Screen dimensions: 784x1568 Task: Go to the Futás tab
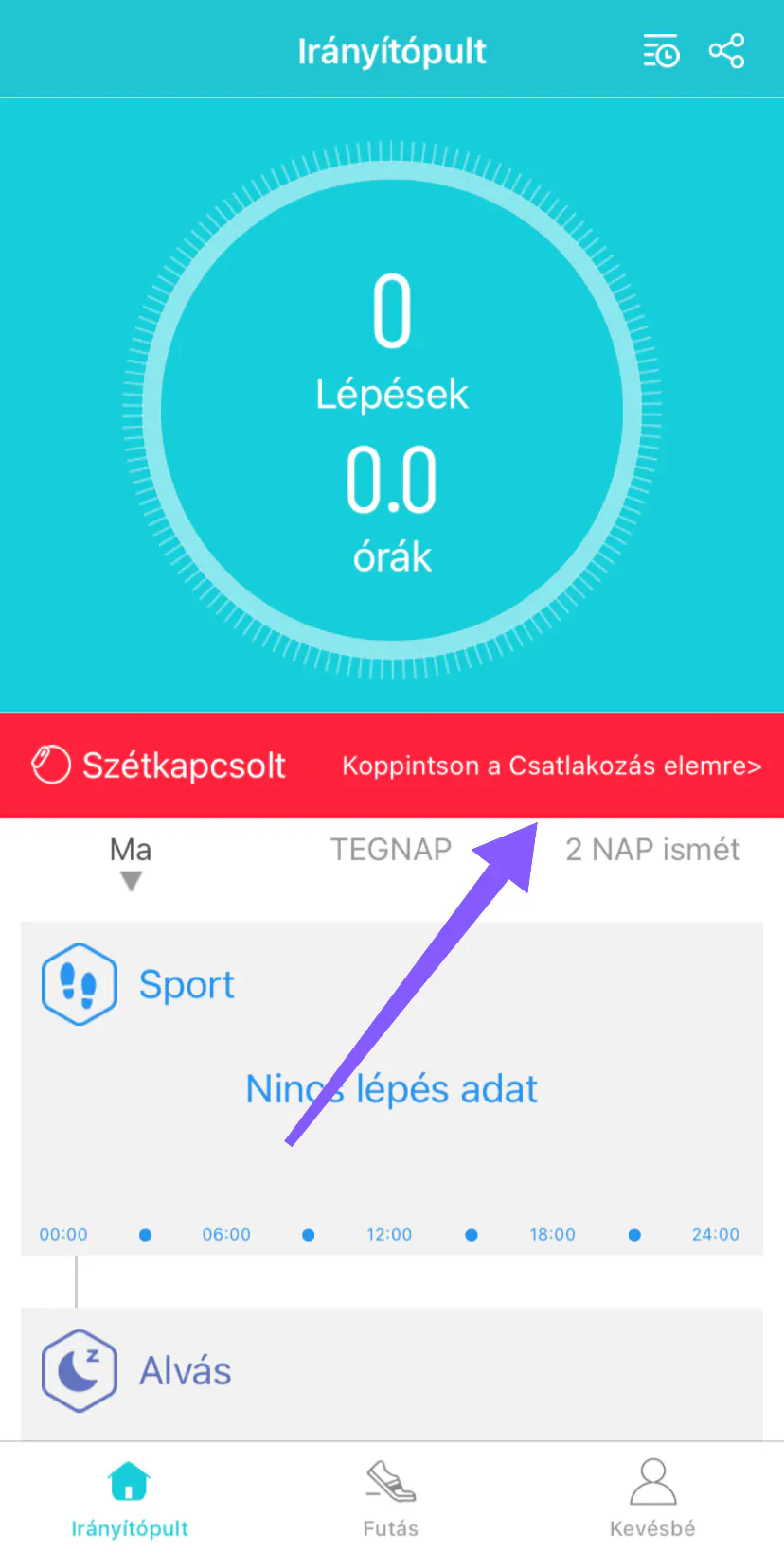[x=391, y=1500]
